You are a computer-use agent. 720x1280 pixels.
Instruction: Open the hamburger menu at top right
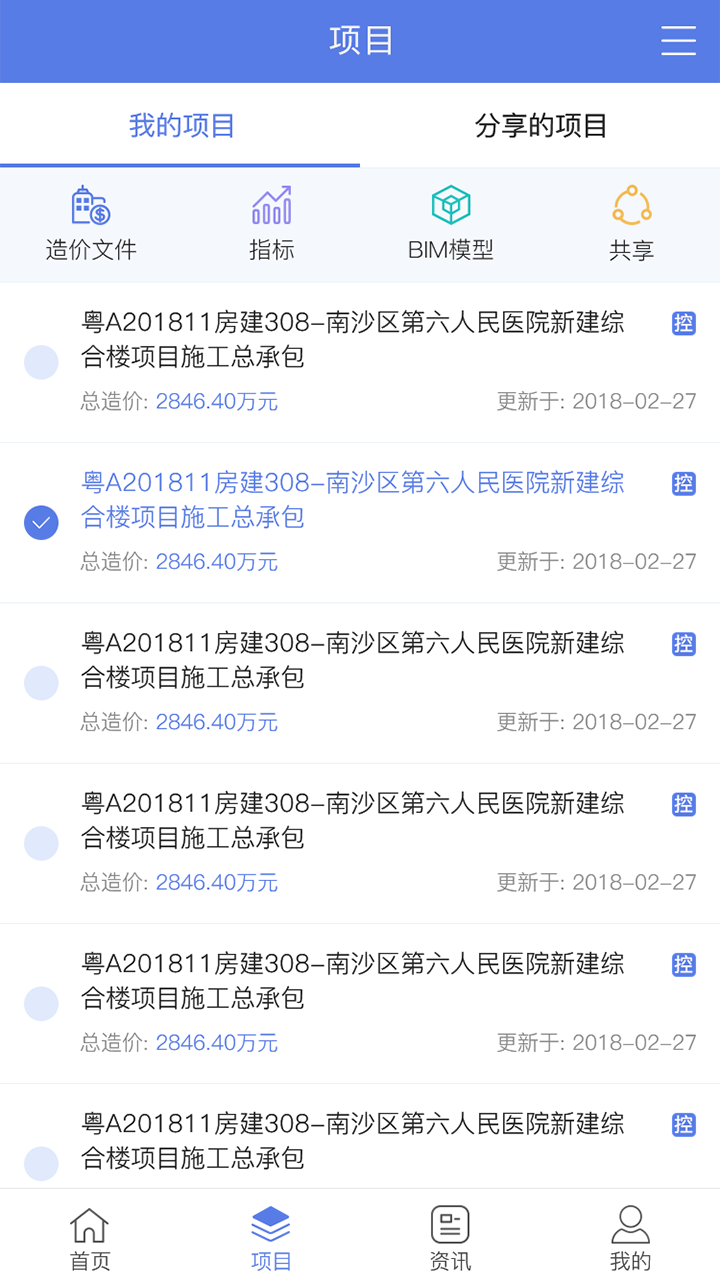678,41
